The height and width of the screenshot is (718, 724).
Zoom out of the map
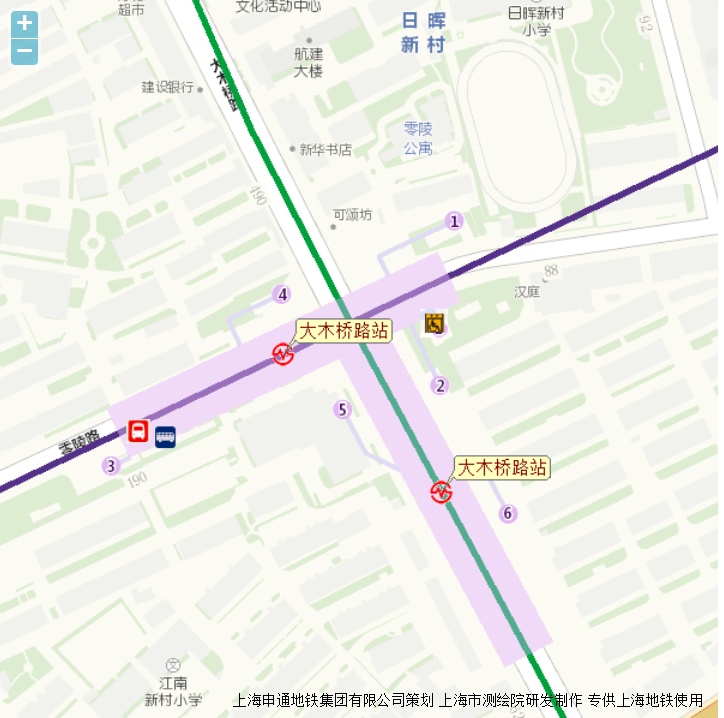24,51
